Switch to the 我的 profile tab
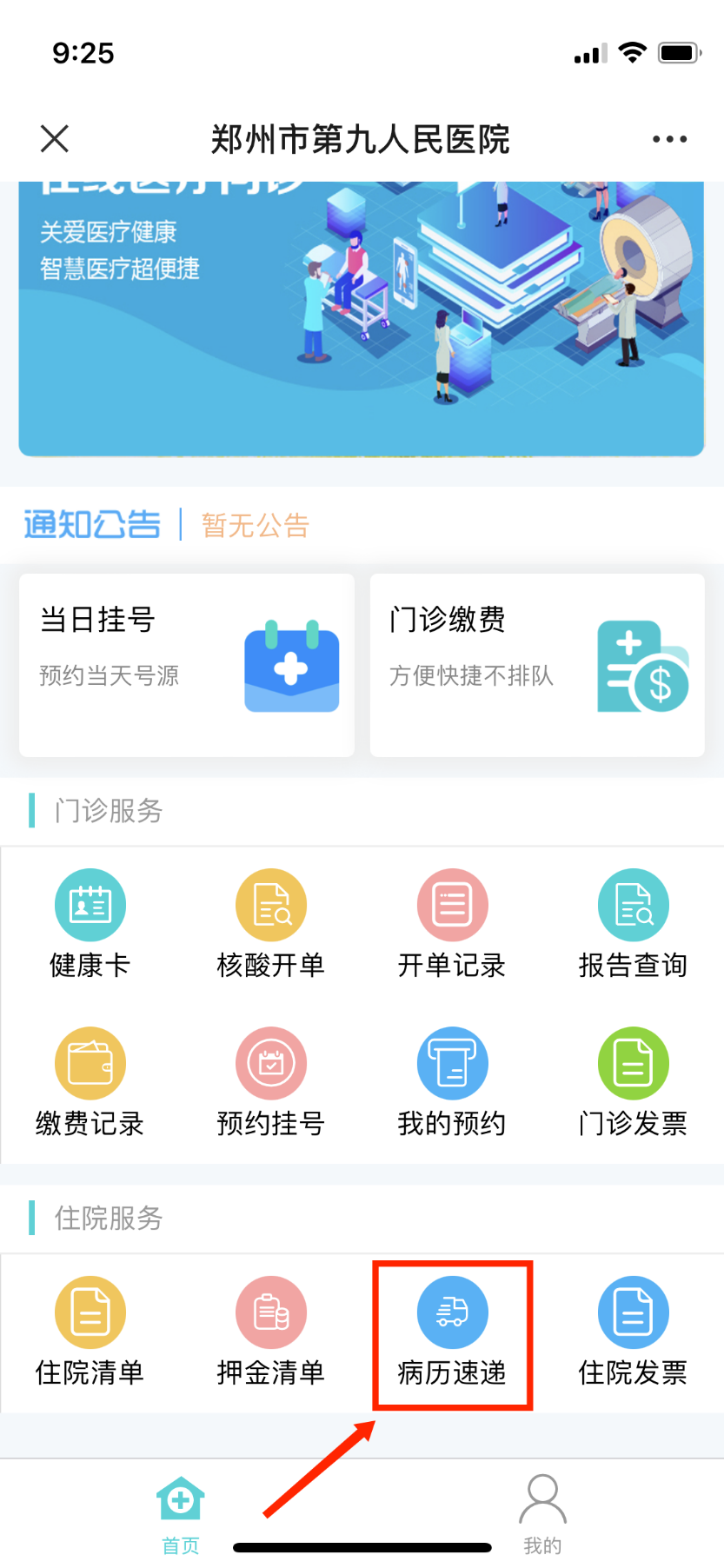Screen dimensions: 724x1568 pos(542,1514)
